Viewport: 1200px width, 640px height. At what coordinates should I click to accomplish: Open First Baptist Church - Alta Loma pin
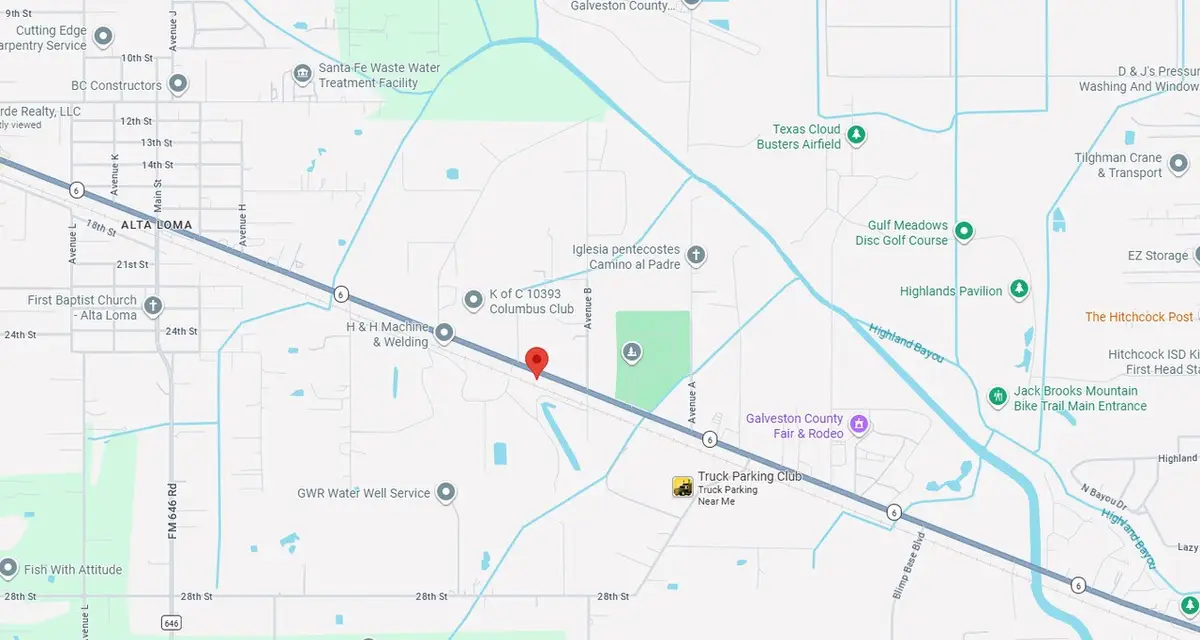tap(153, 305)
